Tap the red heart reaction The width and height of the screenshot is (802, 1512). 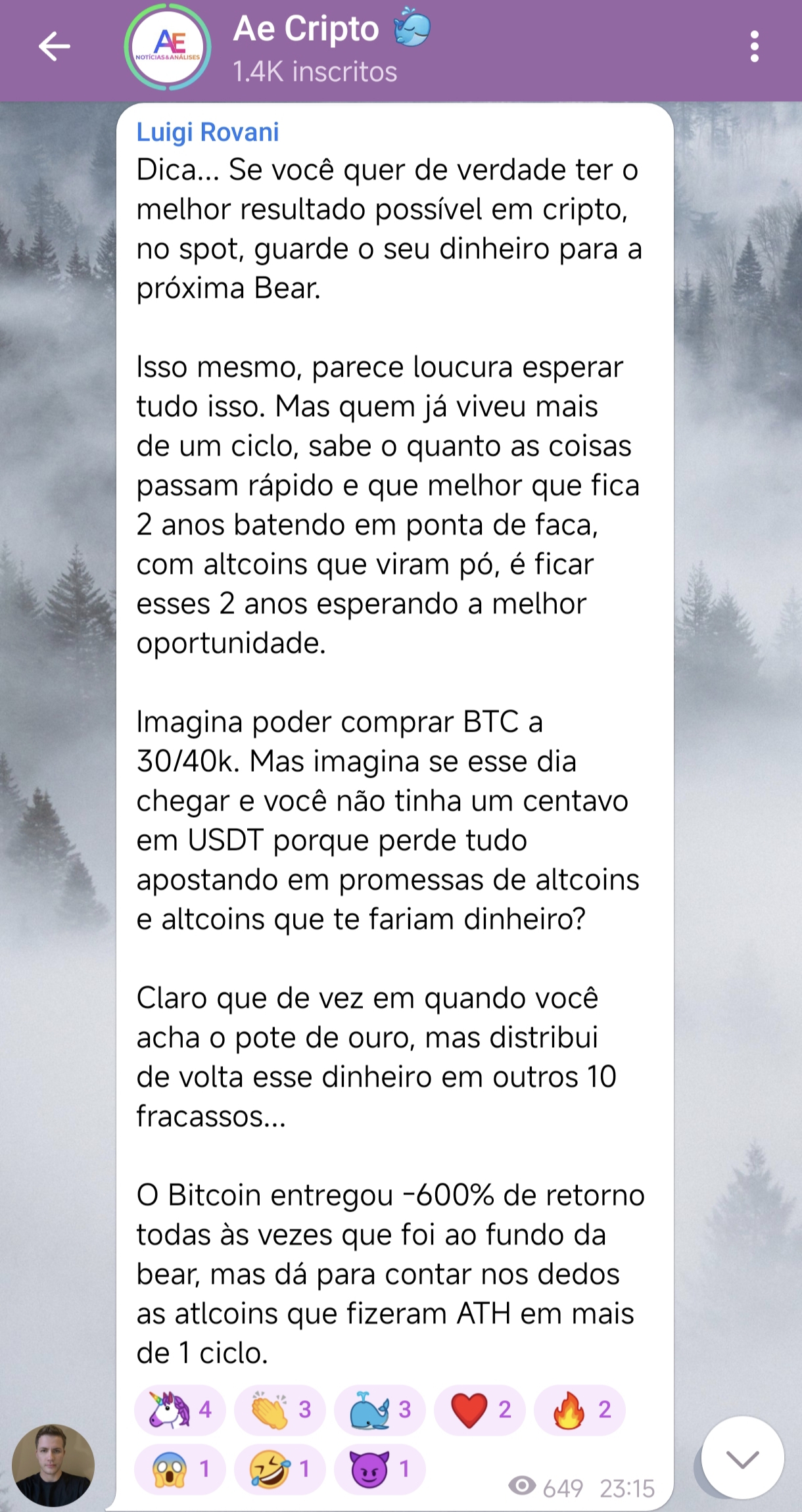[x=480, y=1410]
